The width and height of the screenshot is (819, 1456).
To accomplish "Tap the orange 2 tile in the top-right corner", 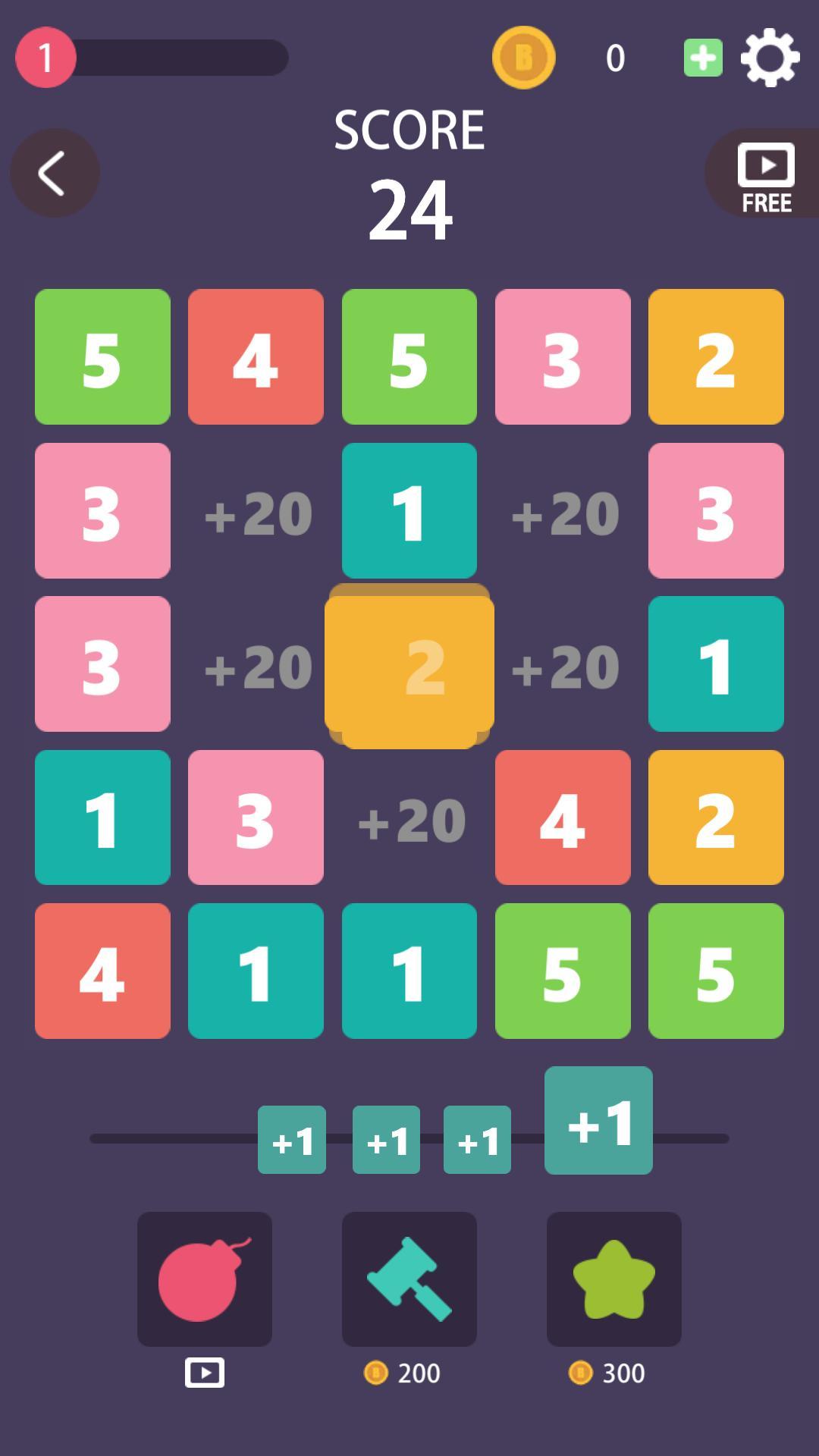I will (716, 356).
